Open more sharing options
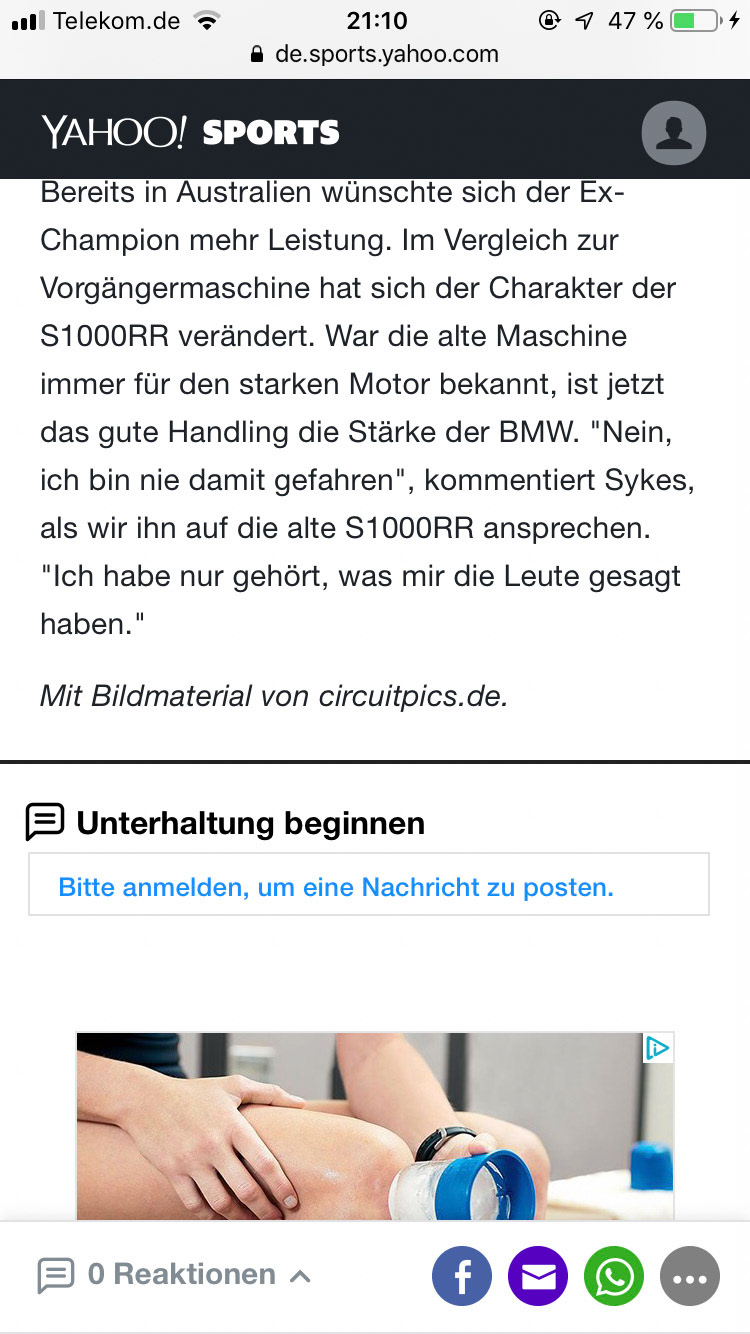The width and height of the screenshot is (750, 1334). (x=690, y=1276)
